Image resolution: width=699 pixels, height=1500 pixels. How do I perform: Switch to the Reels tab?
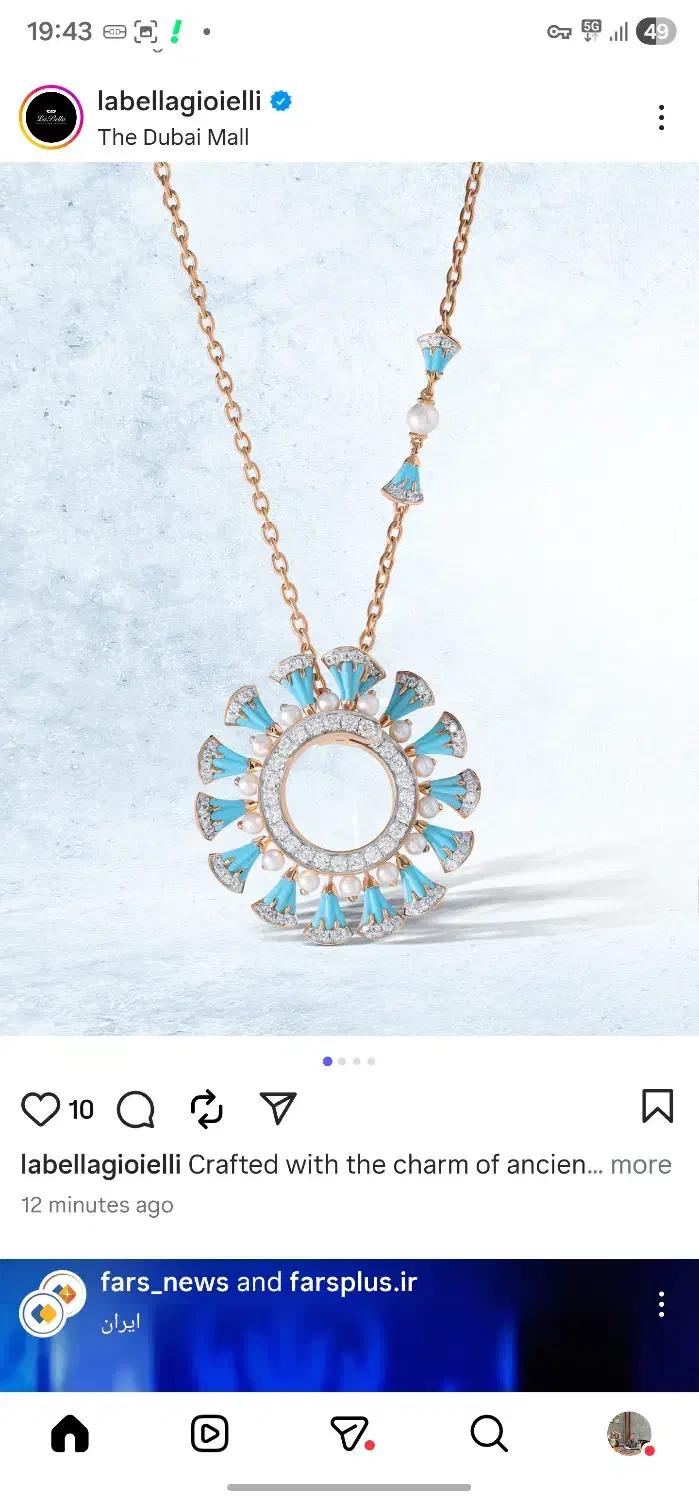[209, 1434]
